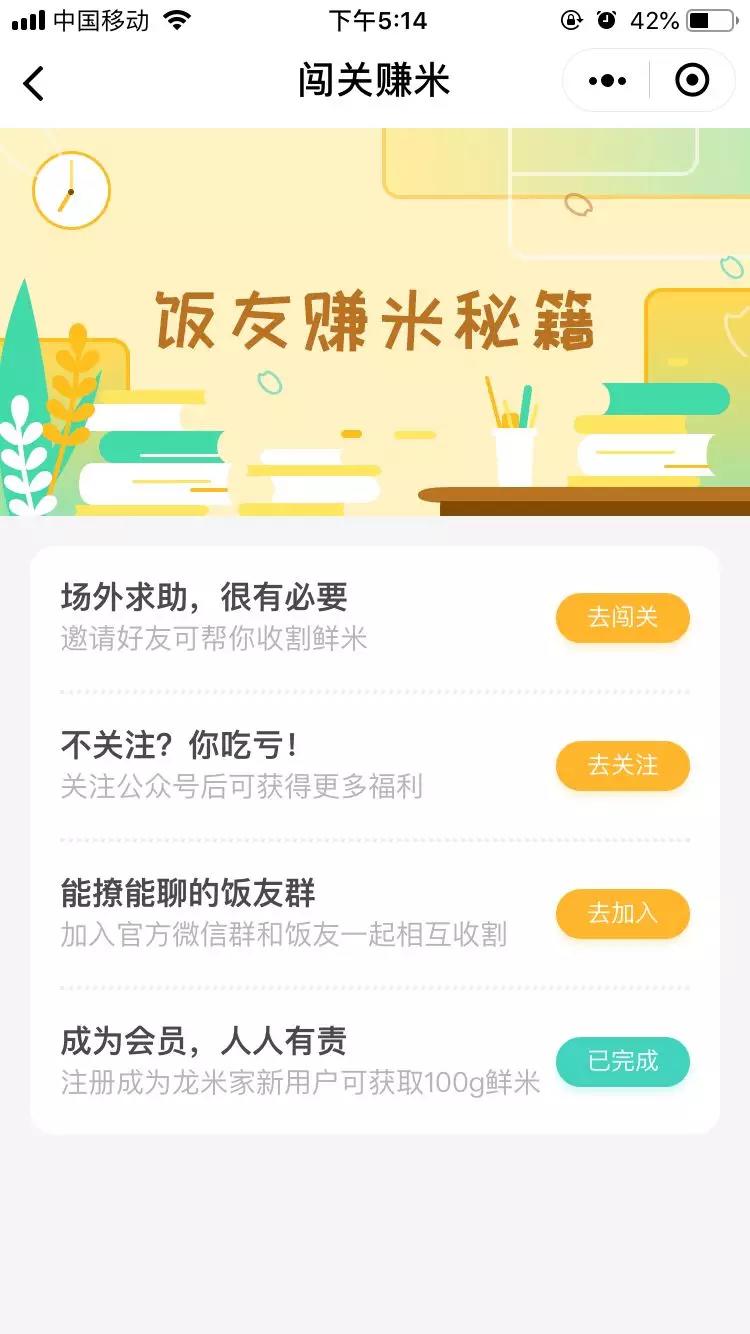This screenshot has height=1334, width=750.
Task: Tap 去关注 to follow the official account
Action: tap(622, 766)
